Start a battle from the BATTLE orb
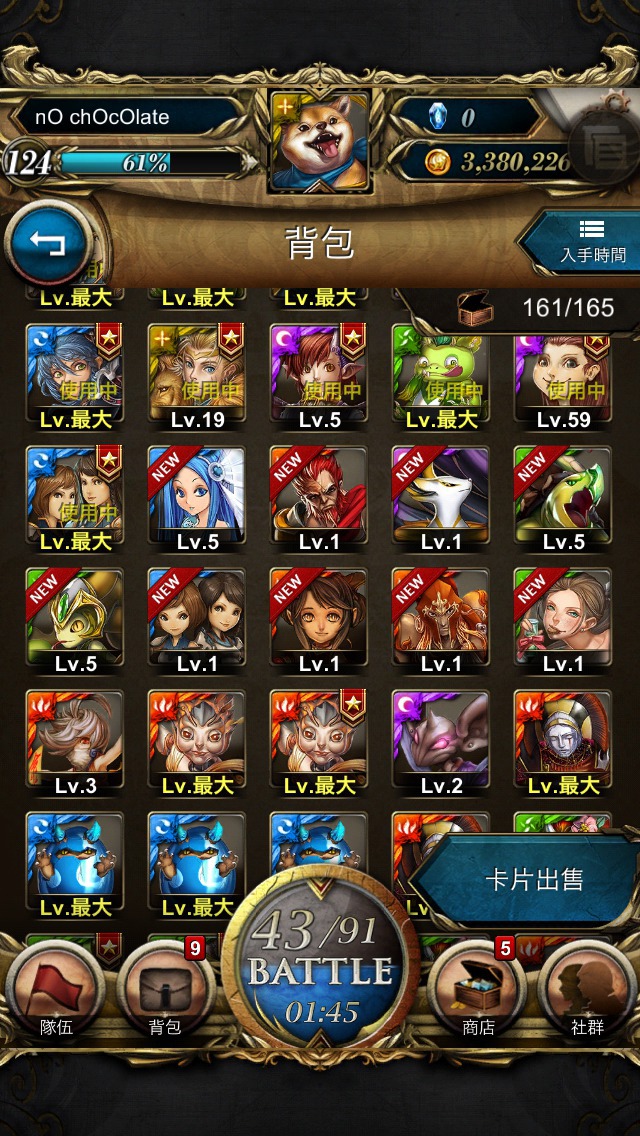Viewport: 640px width, 1136px height. tap(320, 958)
